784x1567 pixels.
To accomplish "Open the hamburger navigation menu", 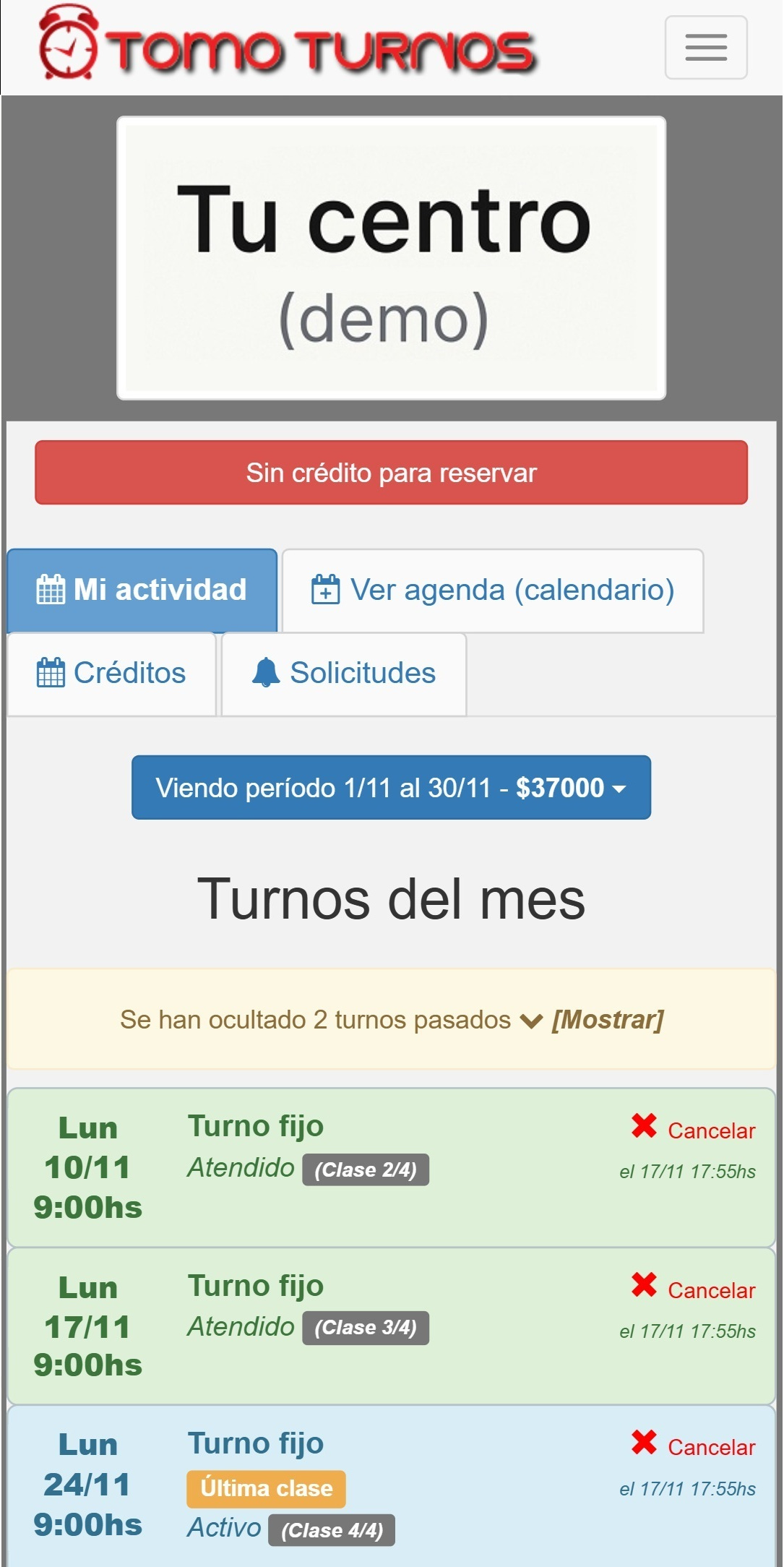I will click(x=705, y=48).
